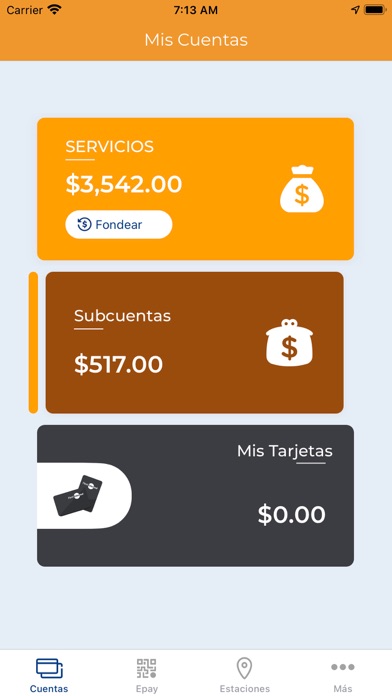Open the Mis Tarjetas card
This screenshot has width=392, height=696.
click(195, 495)
